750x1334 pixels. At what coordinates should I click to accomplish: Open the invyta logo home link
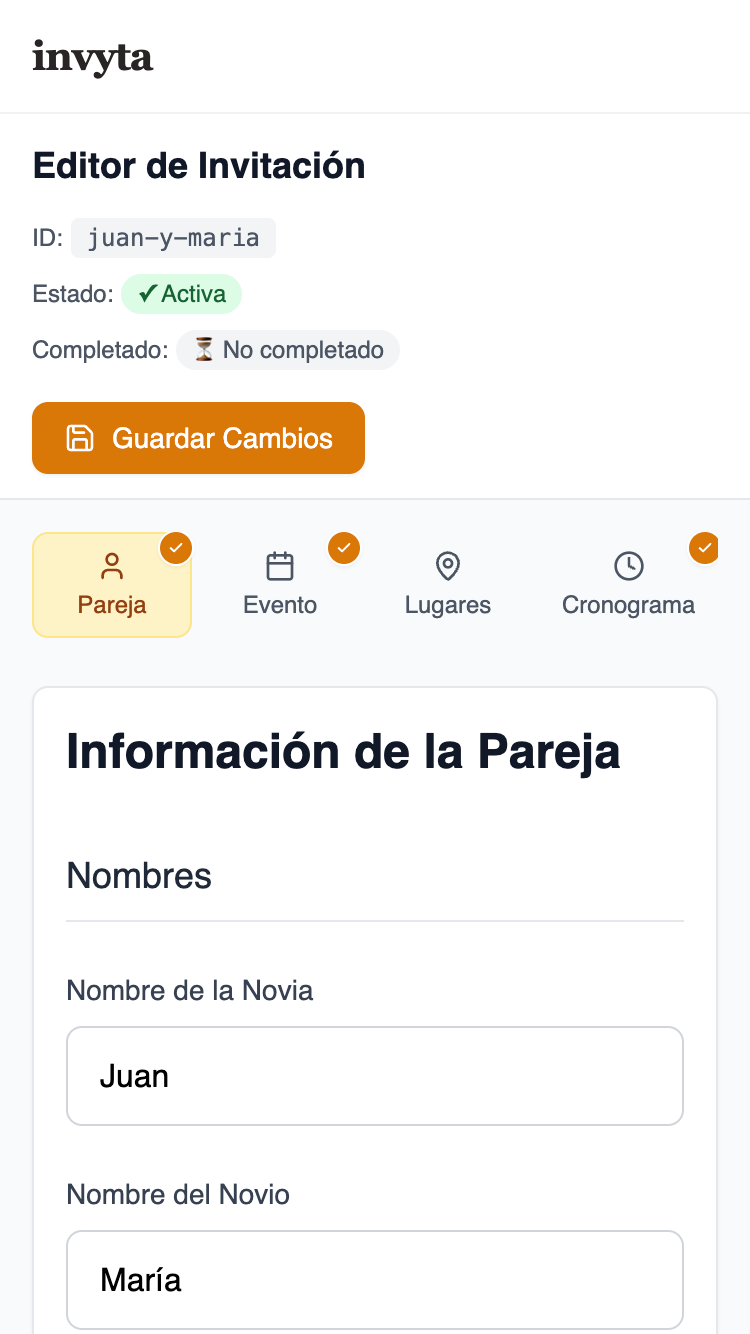[93, 57]
